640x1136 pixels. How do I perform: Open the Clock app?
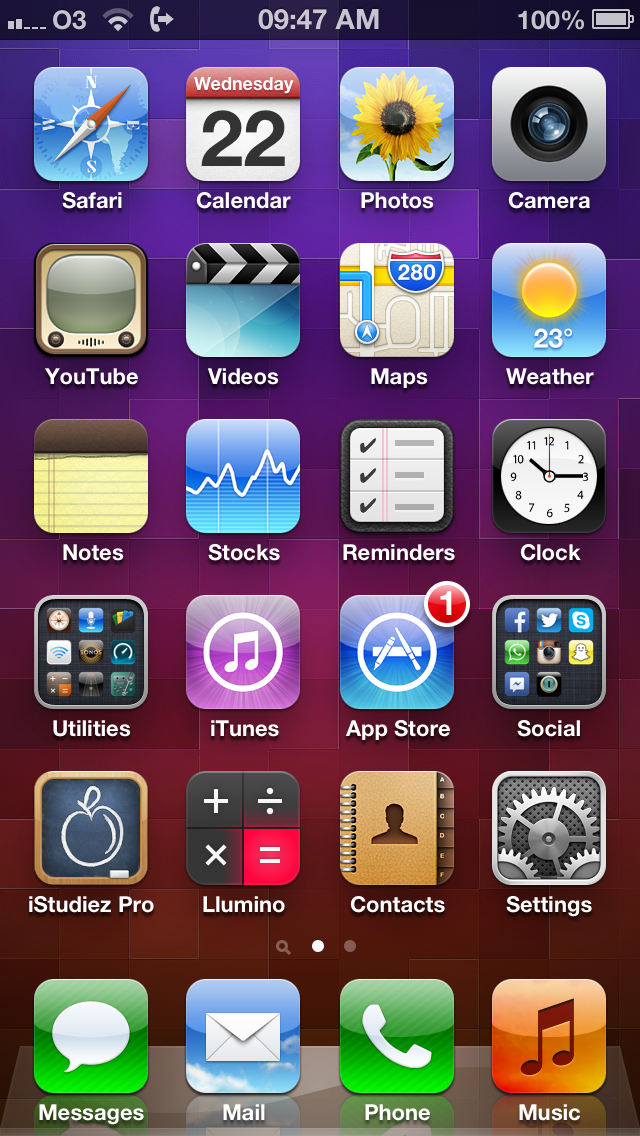(x=549, y=476)
